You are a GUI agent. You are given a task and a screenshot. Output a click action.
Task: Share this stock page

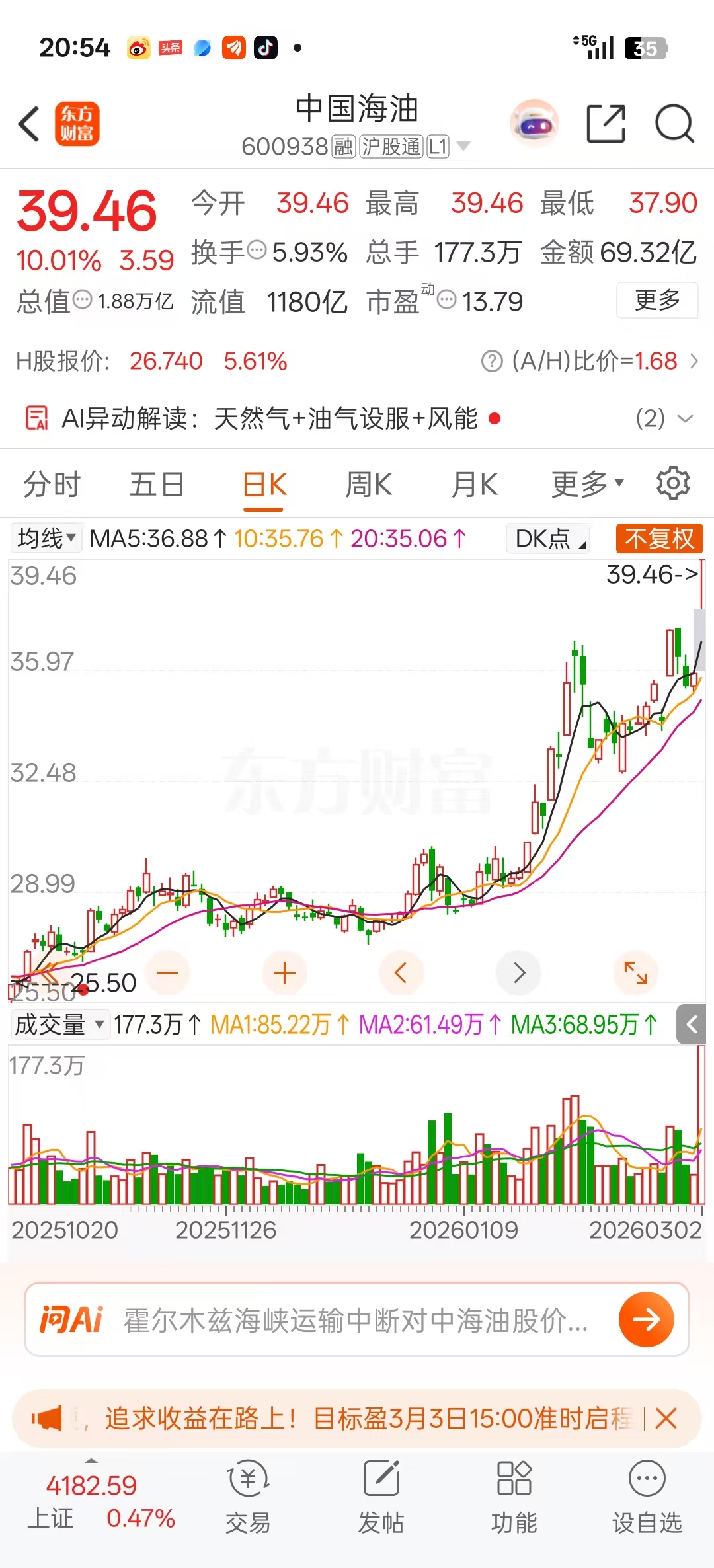coord(606,124)
